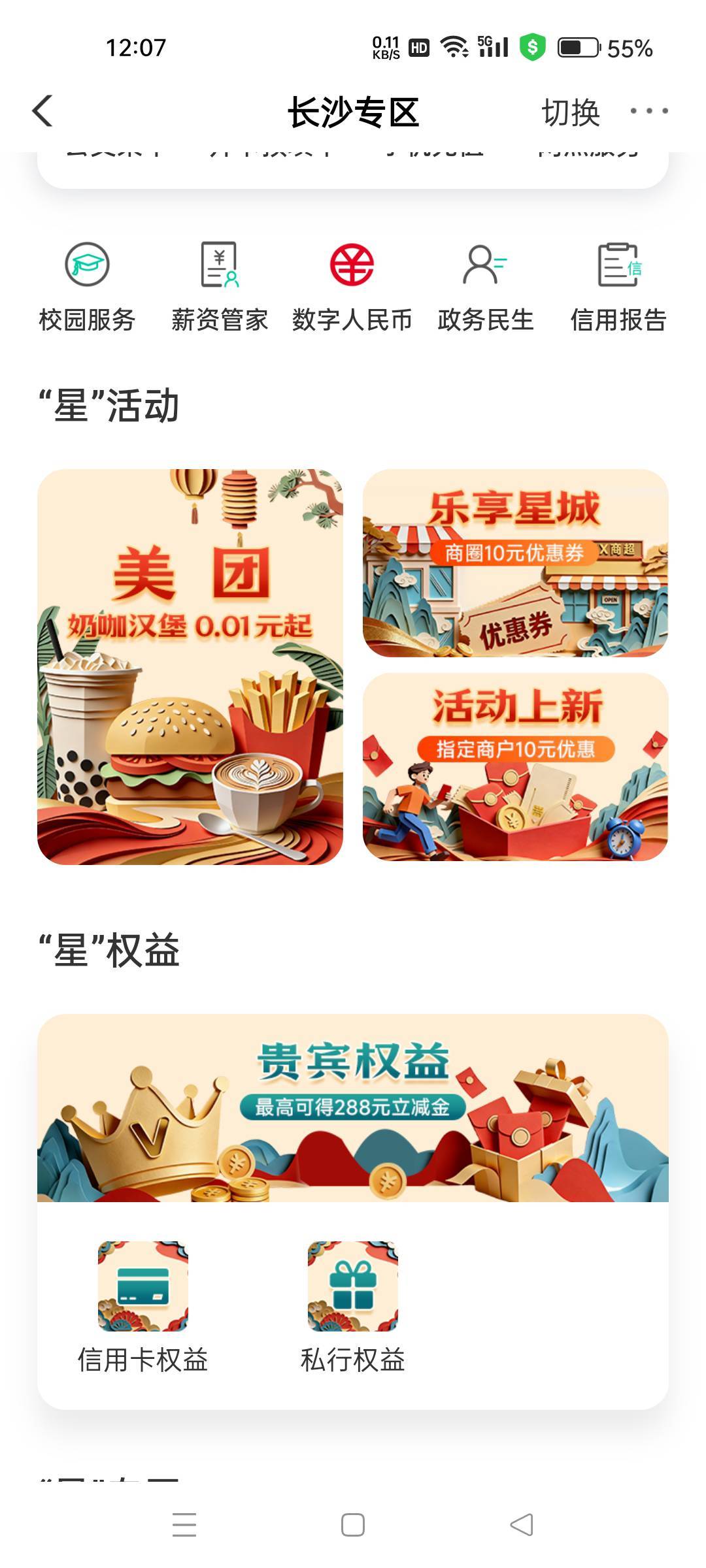
Task: Open the 活动上新 banner
Action: click(x=516, y=767)
